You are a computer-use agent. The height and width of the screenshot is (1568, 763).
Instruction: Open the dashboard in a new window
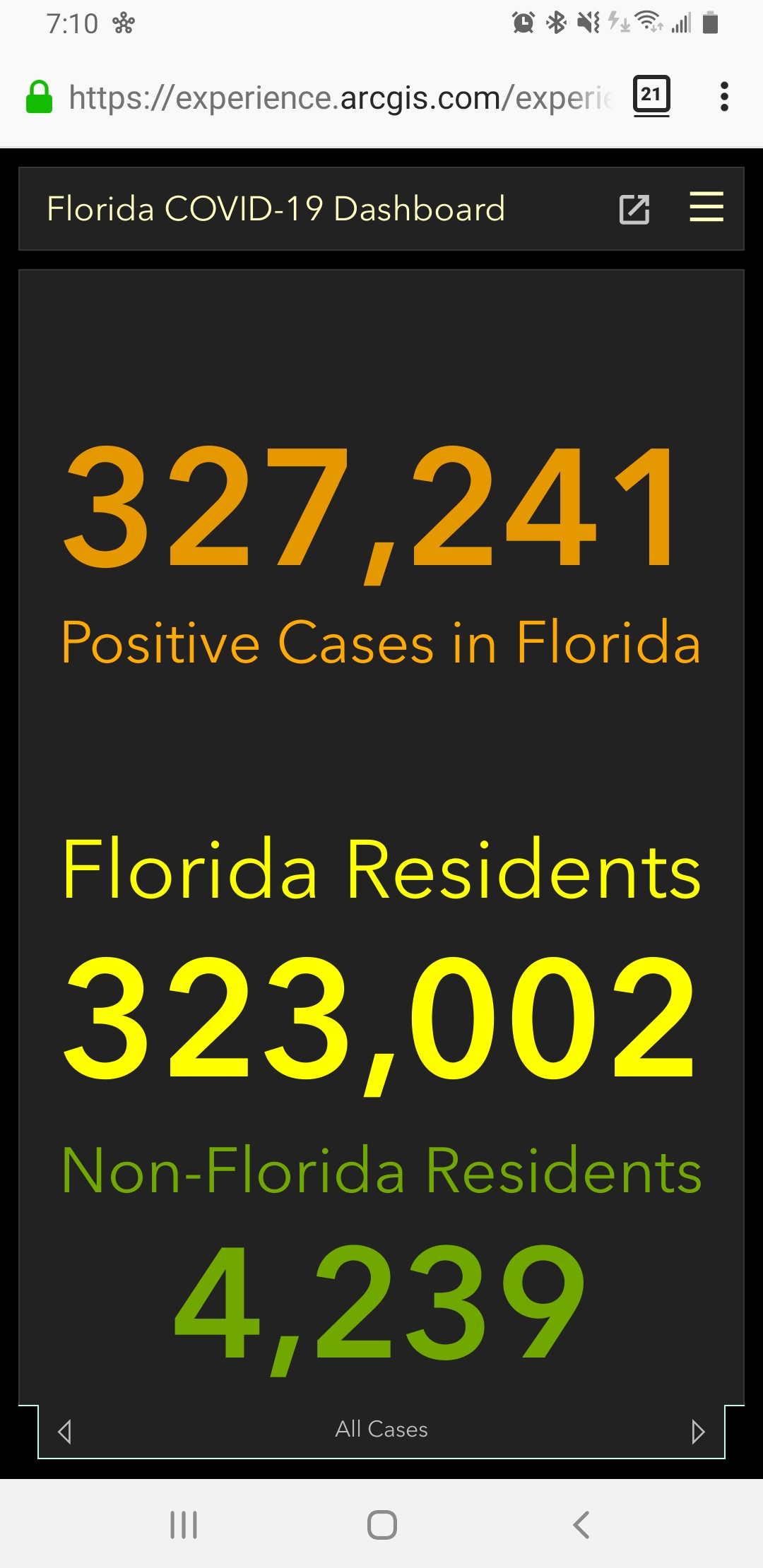point(634,209)
